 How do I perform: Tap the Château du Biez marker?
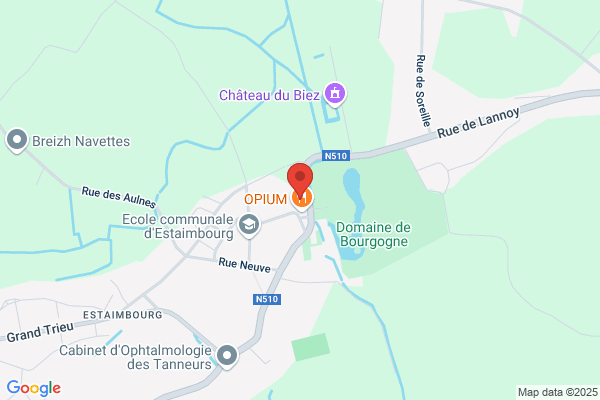(335, 94)
